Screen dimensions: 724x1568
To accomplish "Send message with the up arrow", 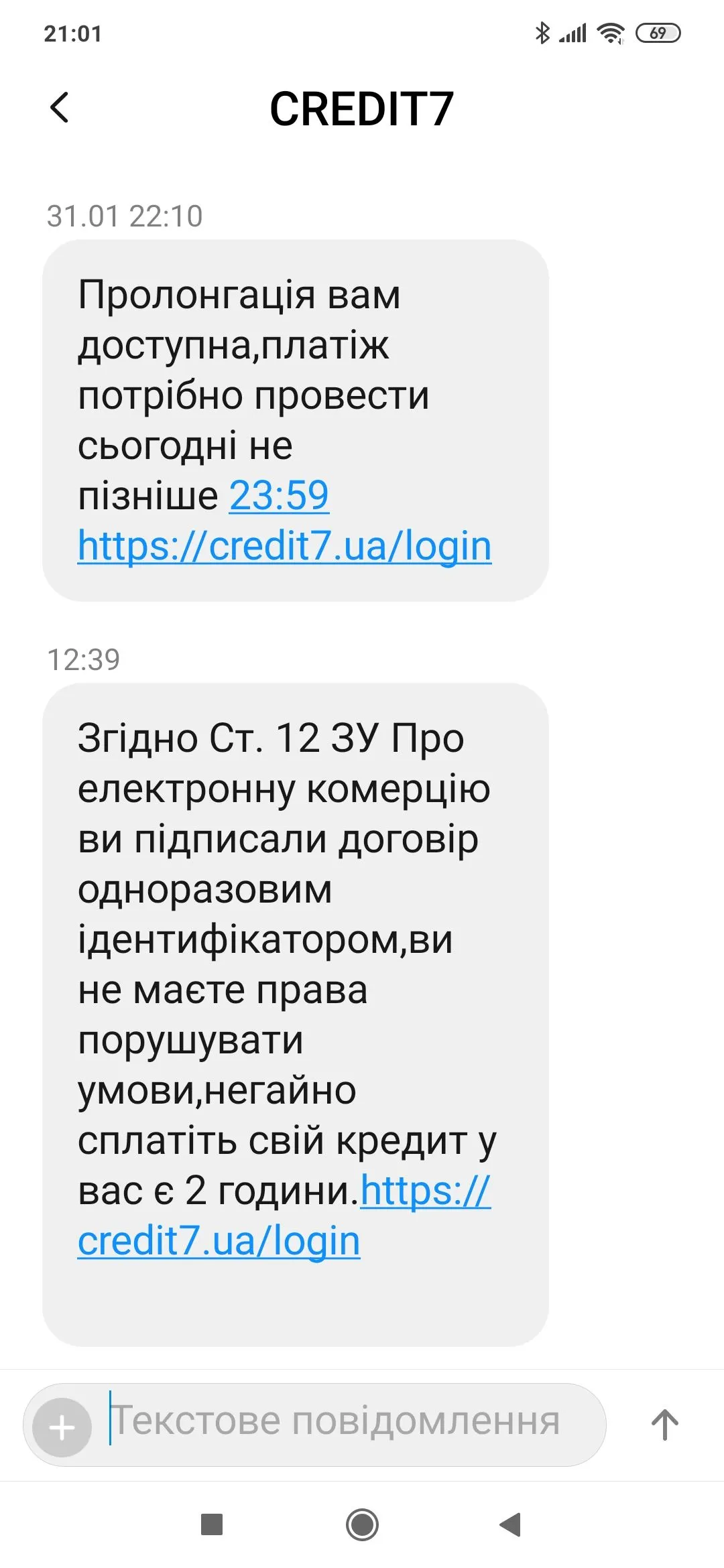I will [664, 1424].
